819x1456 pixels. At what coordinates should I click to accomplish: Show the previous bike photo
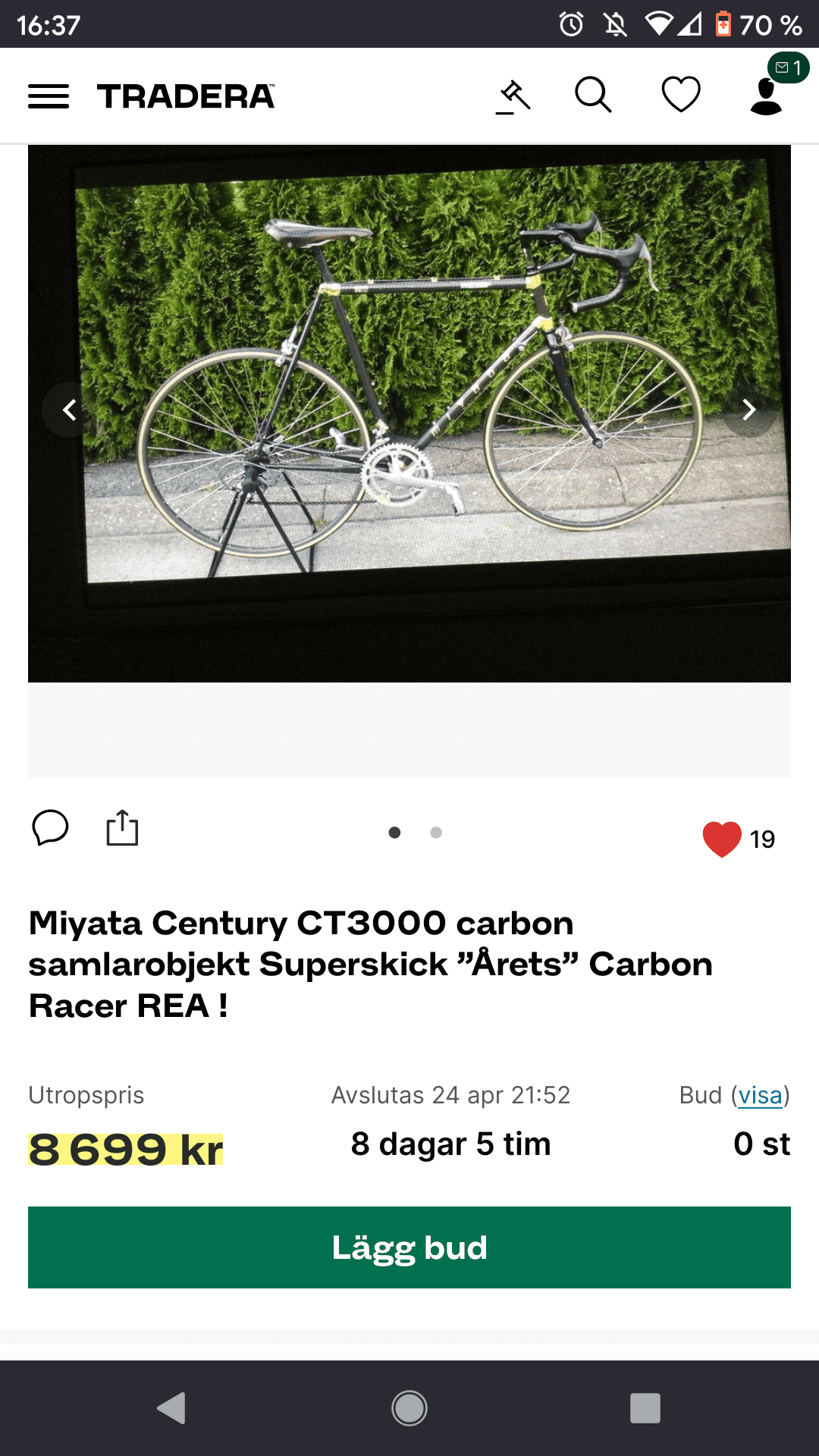click(x=70, y=410)
